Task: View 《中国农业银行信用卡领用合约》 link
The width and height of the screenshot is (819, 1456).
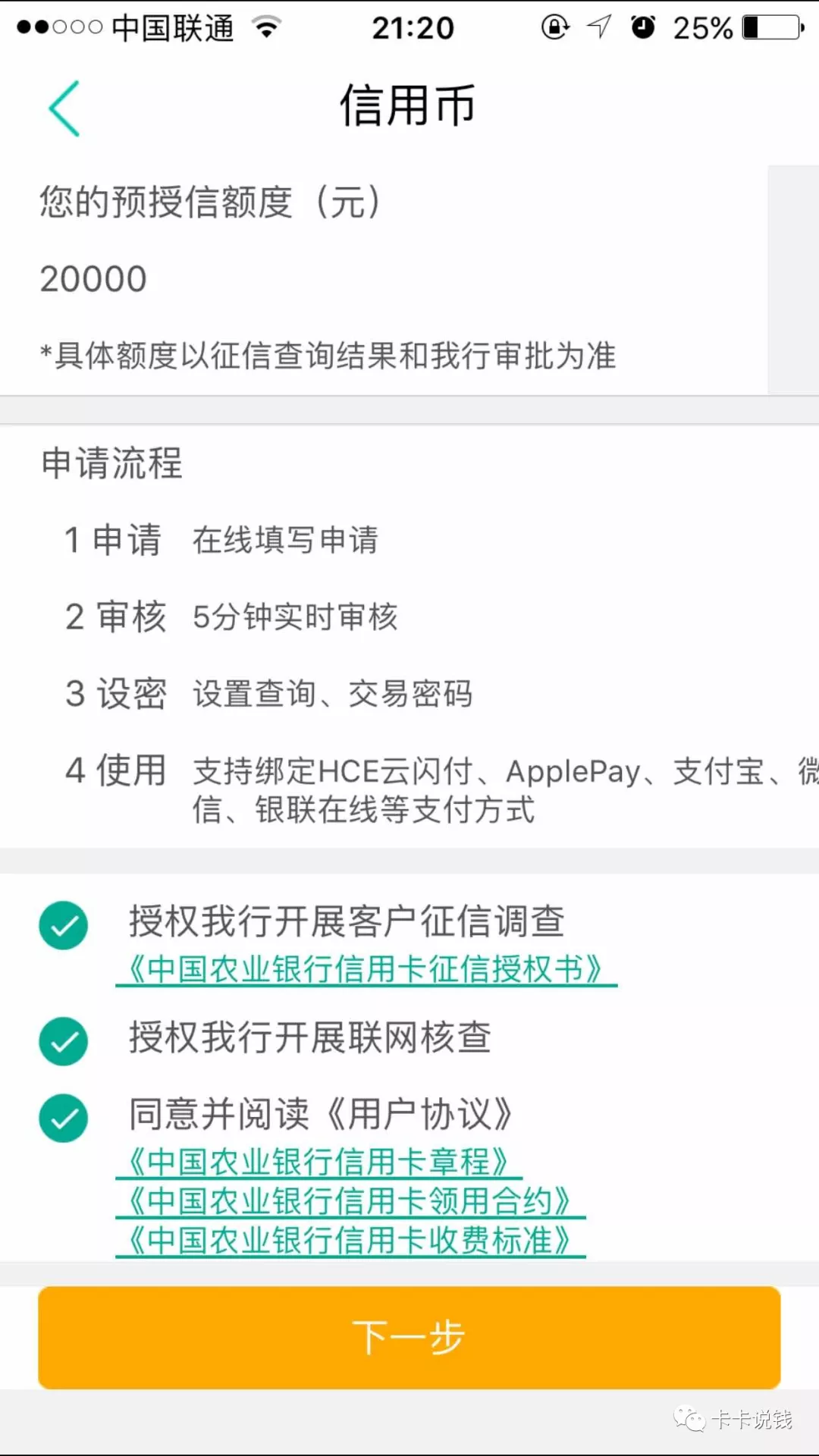Action: coord(350,1201)
